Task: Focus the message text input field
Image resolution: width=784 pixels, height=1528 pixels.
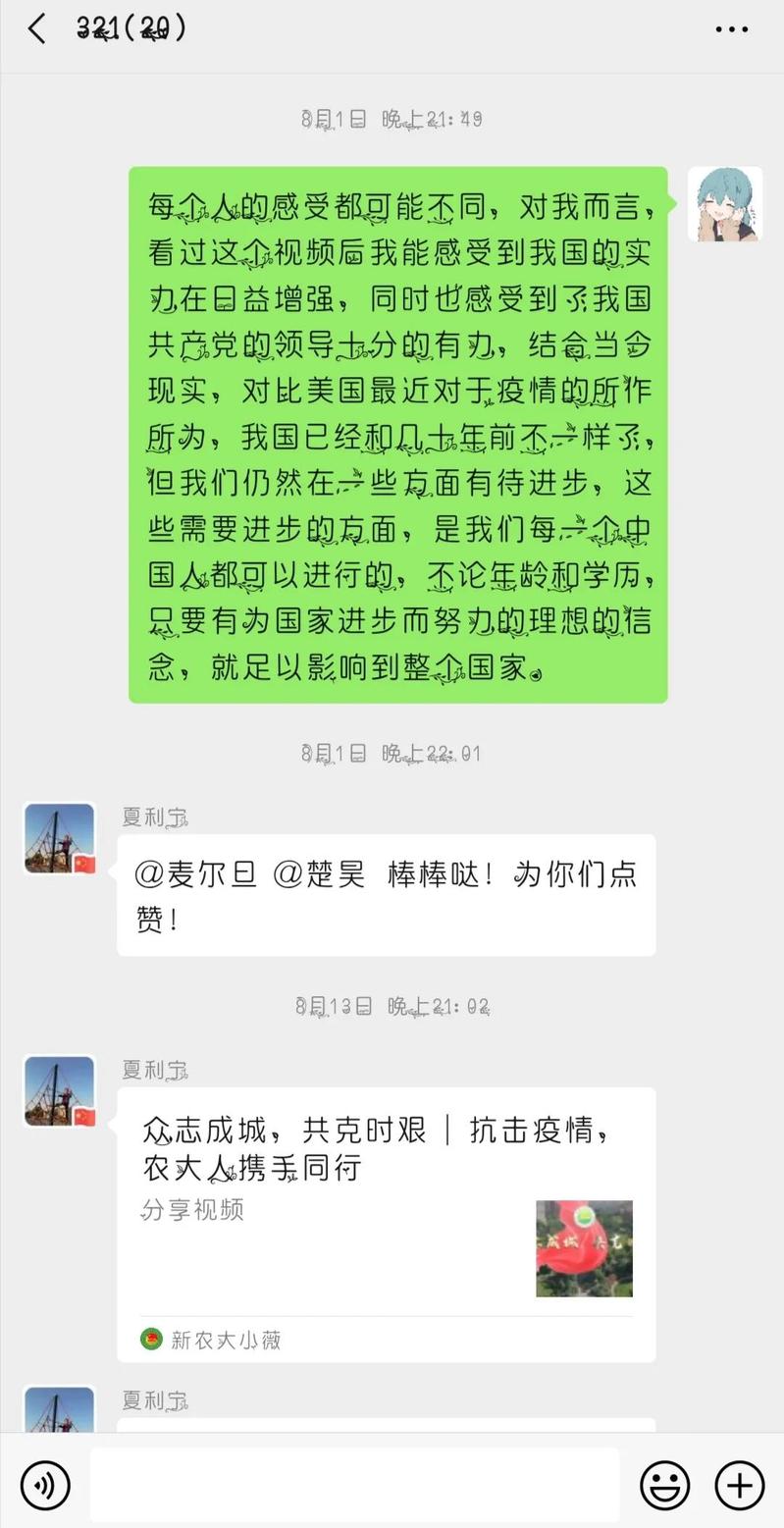Action: pos(354,1485)
